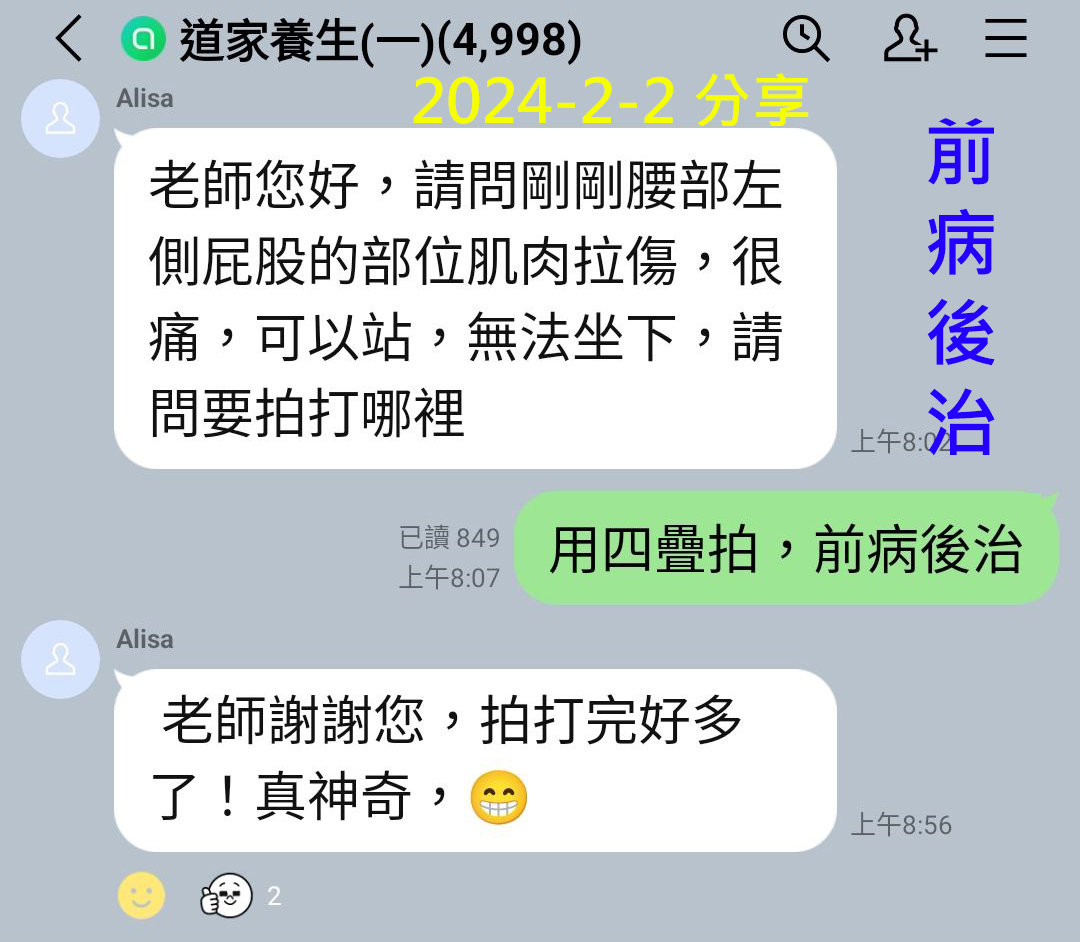Go back from the 道家養生 chat
This screenshot has width=1080, height=942.
point(68,40)
